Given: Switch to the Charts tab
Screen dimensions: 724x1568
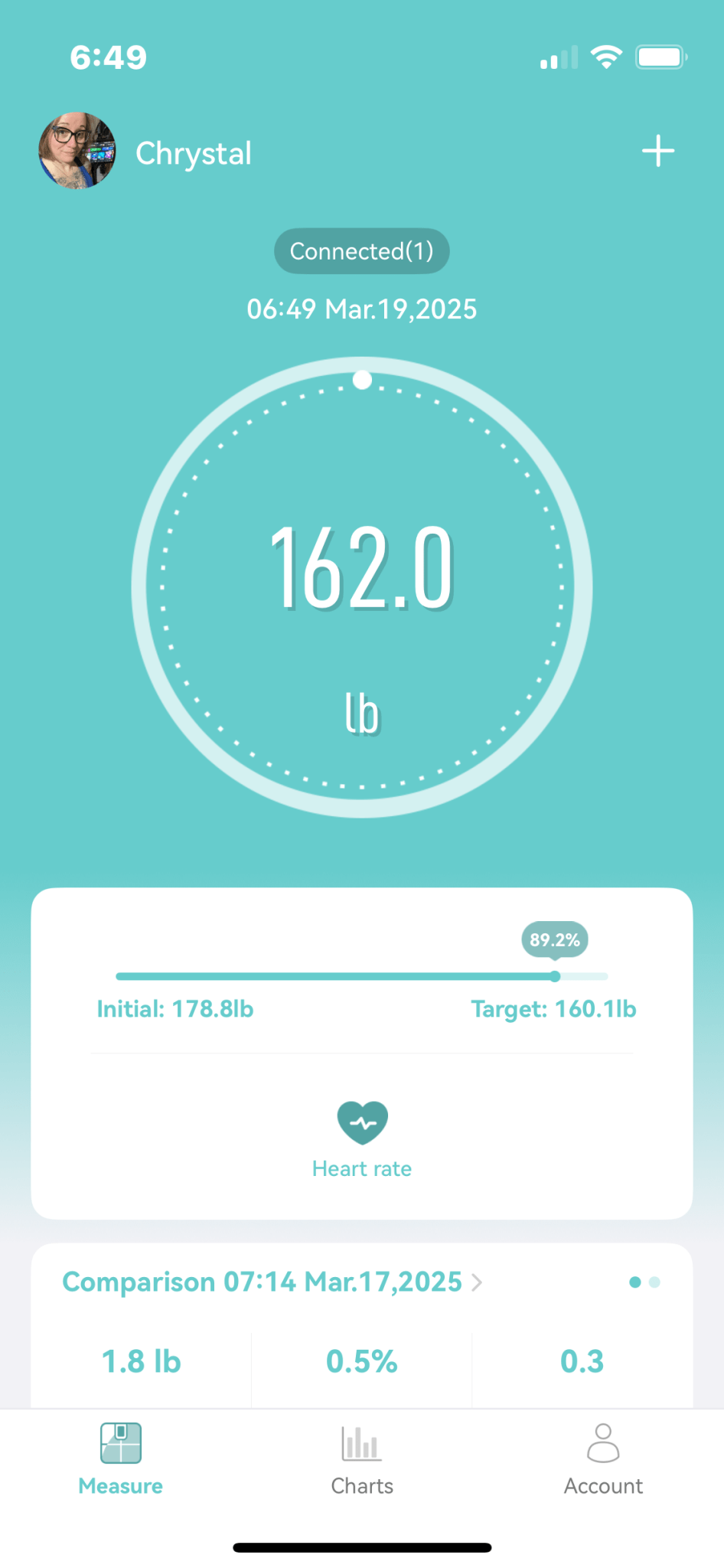Looking at the screenshot, I should click(362, 1459).
